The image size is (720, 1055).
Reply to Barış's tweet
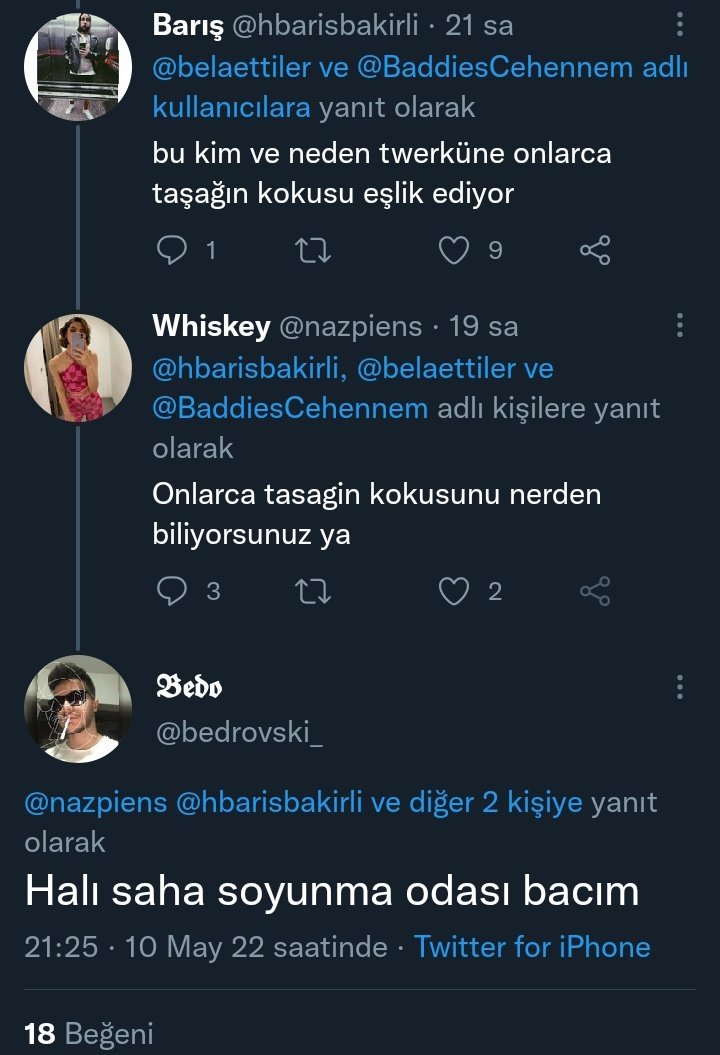point(173,251)
